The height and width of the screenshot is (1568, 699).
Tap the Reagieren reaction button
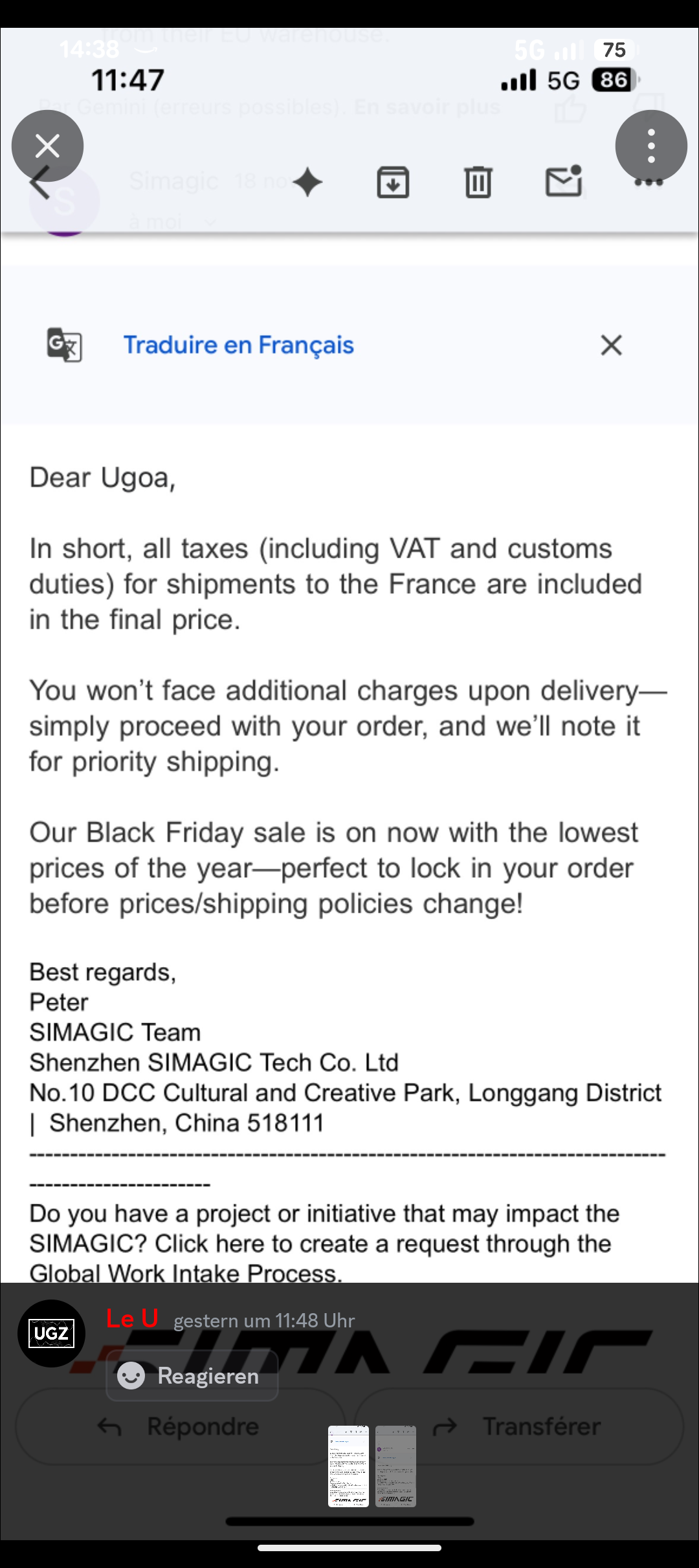pyautogui.click(x=192, y=1376)
